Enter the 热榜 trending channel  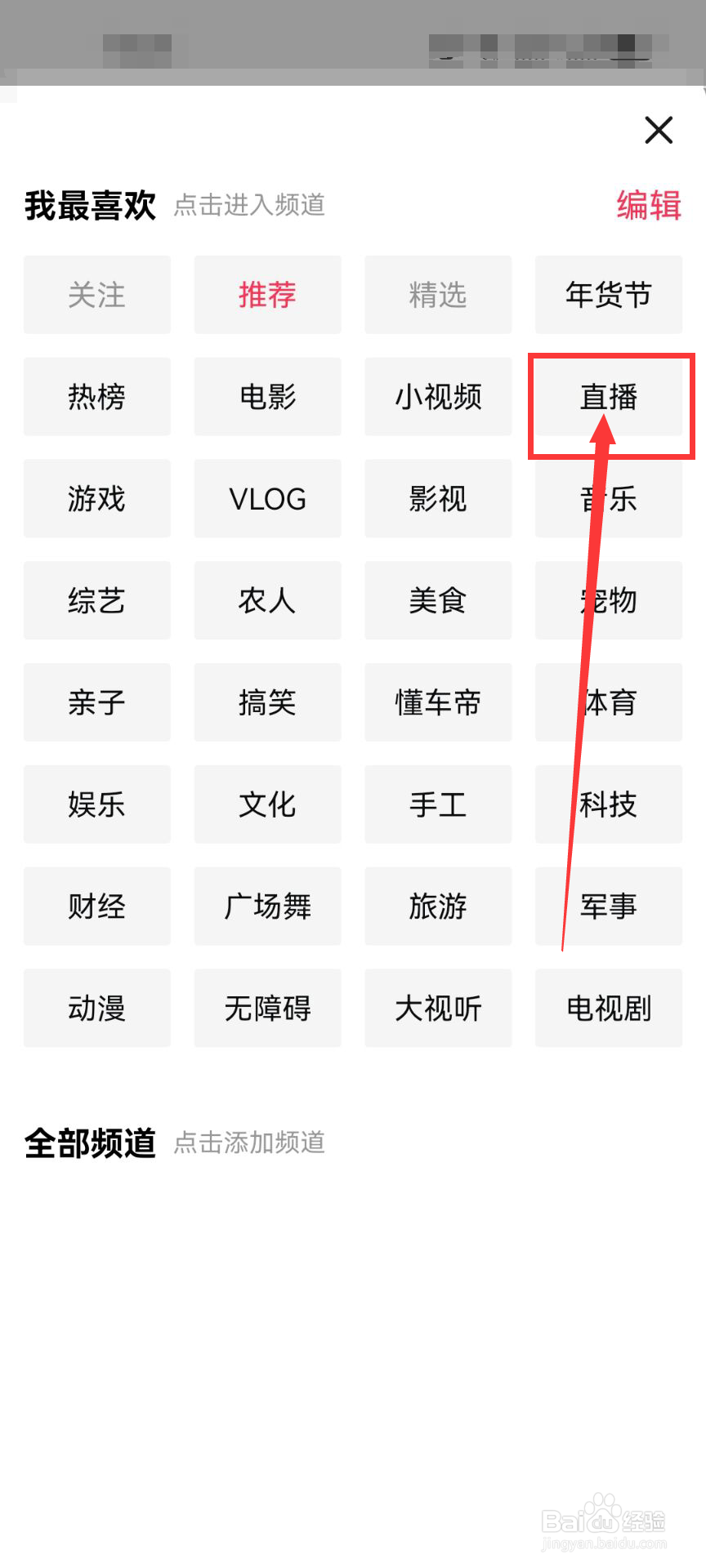click(96, 397)
